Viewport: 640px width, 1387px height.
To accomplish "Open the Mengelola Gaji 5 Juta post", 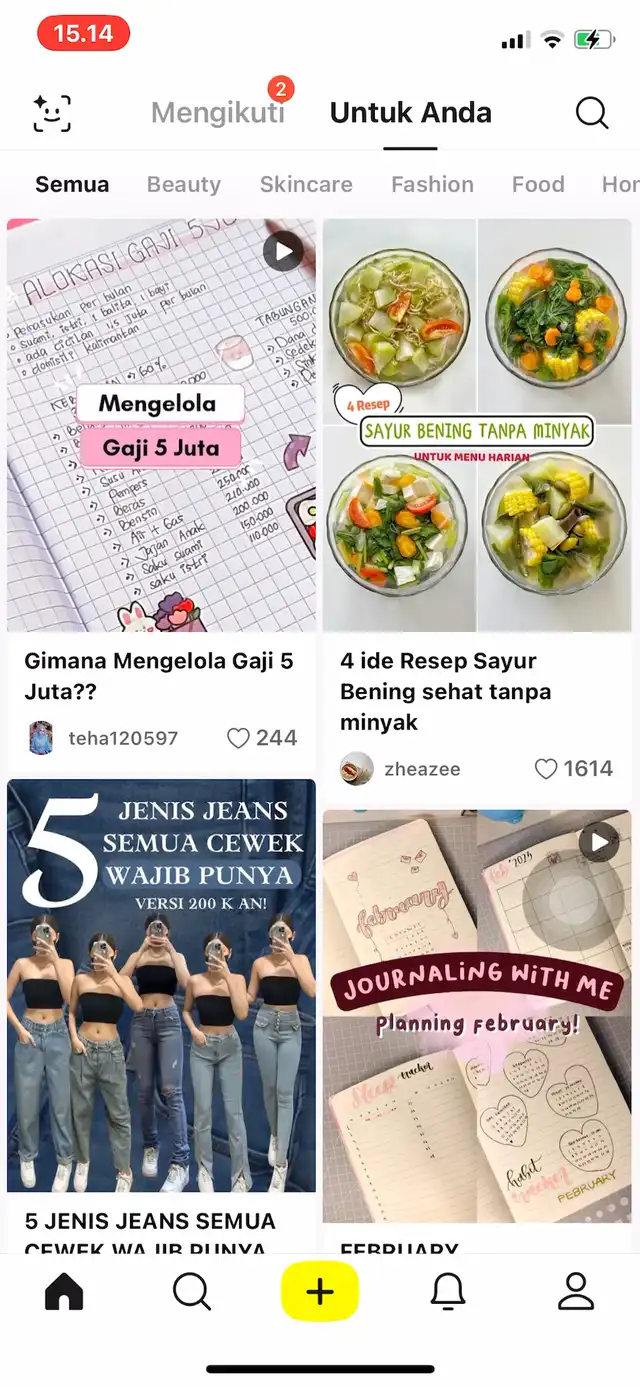I will [x=161, y=425].
